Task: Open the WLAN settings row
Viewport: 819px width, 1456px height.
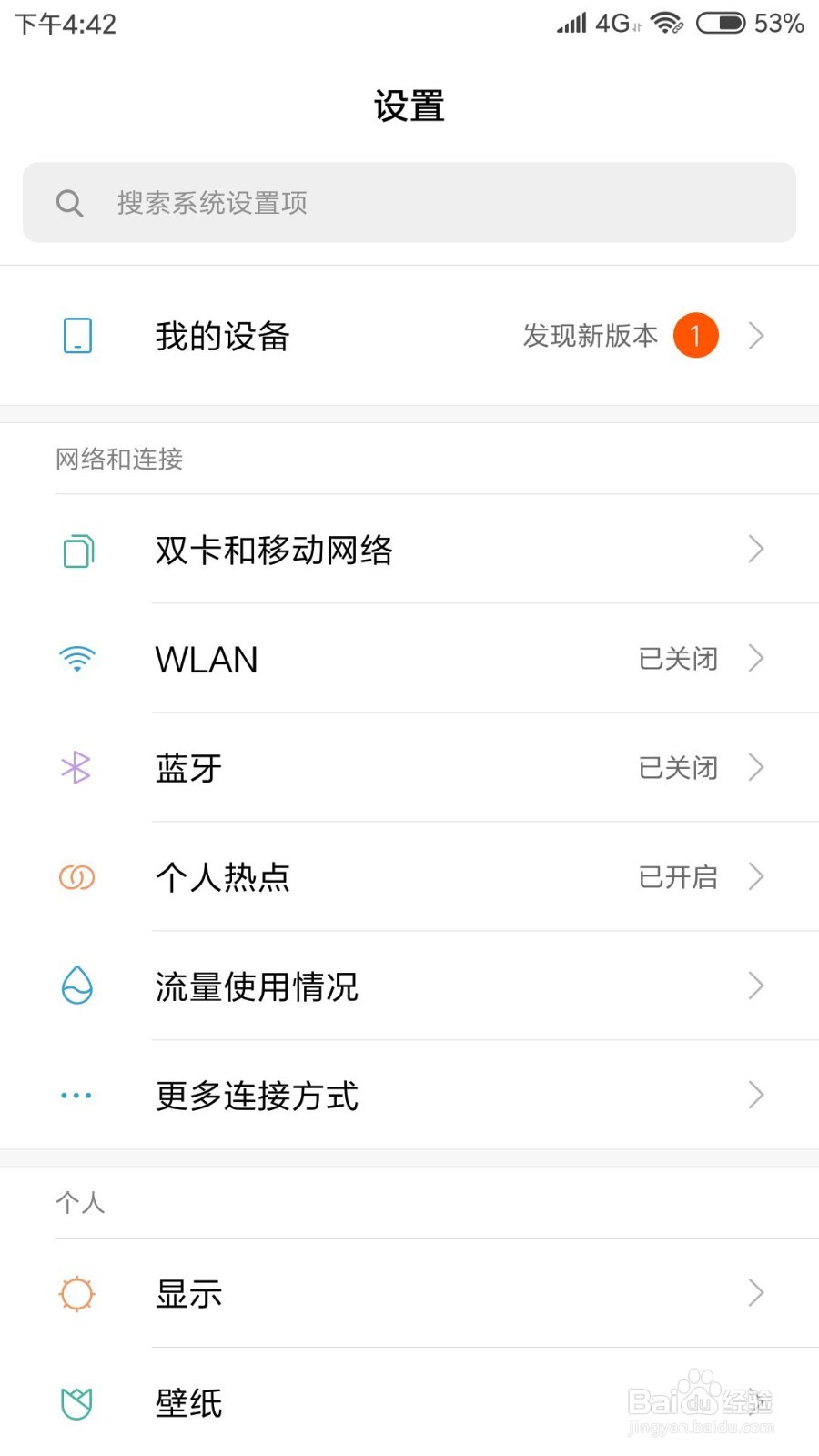Action: coord(409,659)
